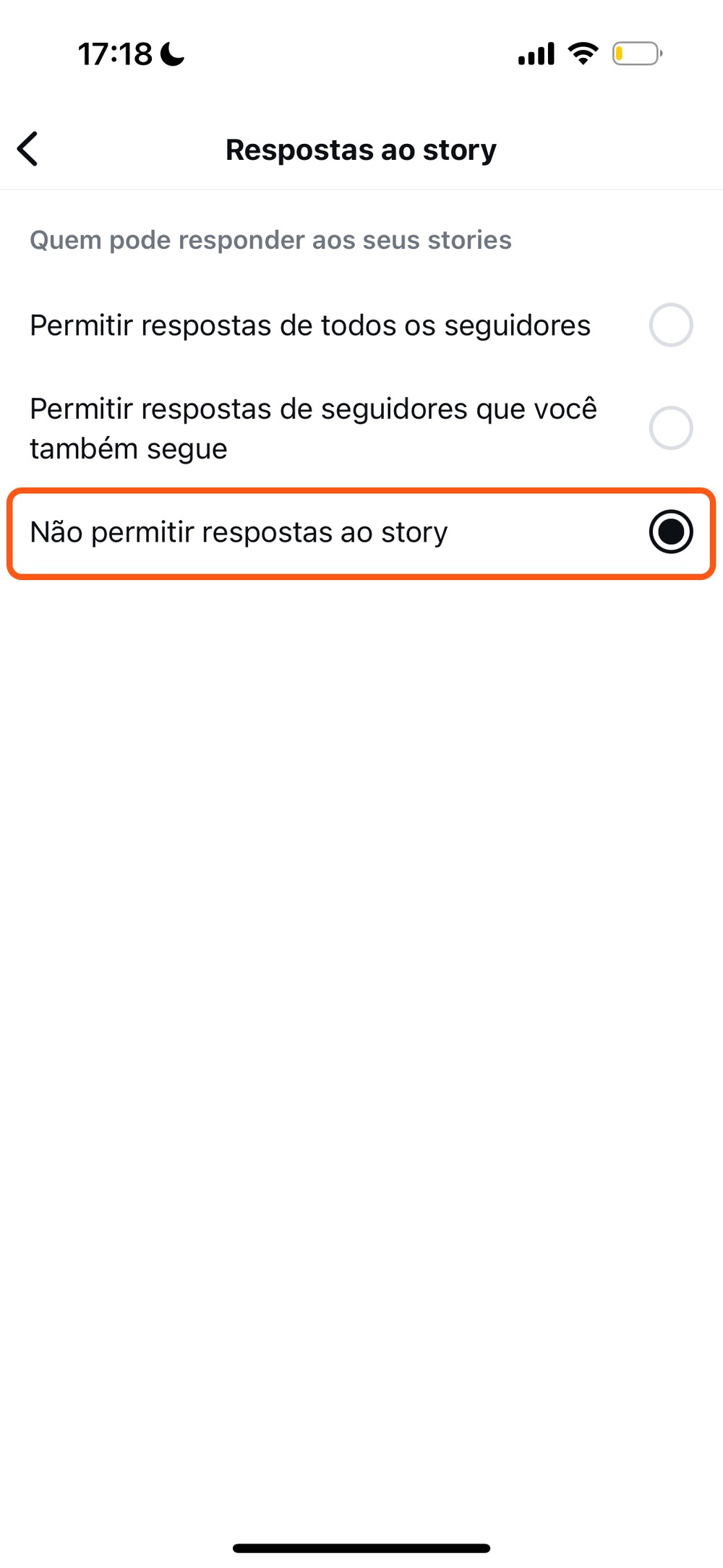Select Permitir respostas de todos os seguidores

click(x=670, y=325)
